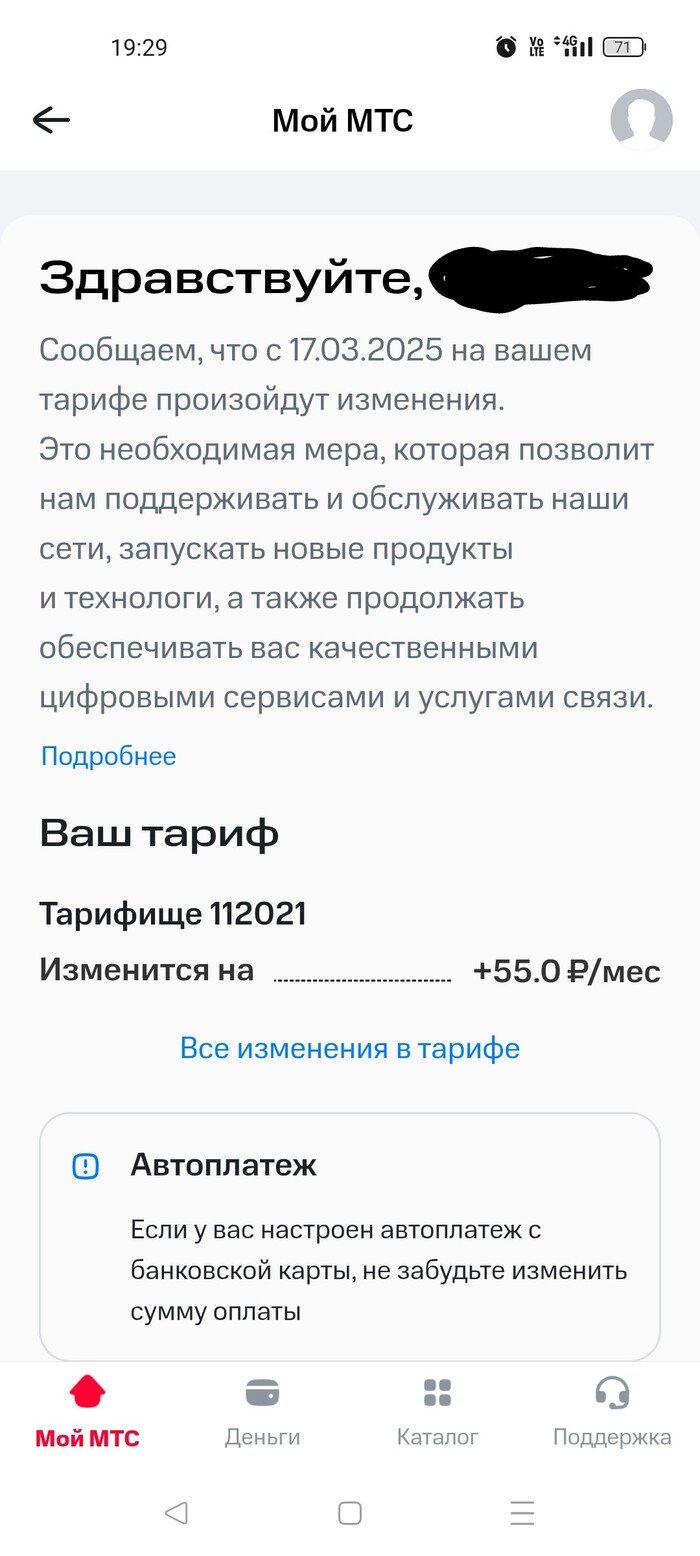Image resolution: width=700 pixels, height=1556 pixels.
Task: Switch to the Мой МТС tab
Action: tap(87, 1412)
